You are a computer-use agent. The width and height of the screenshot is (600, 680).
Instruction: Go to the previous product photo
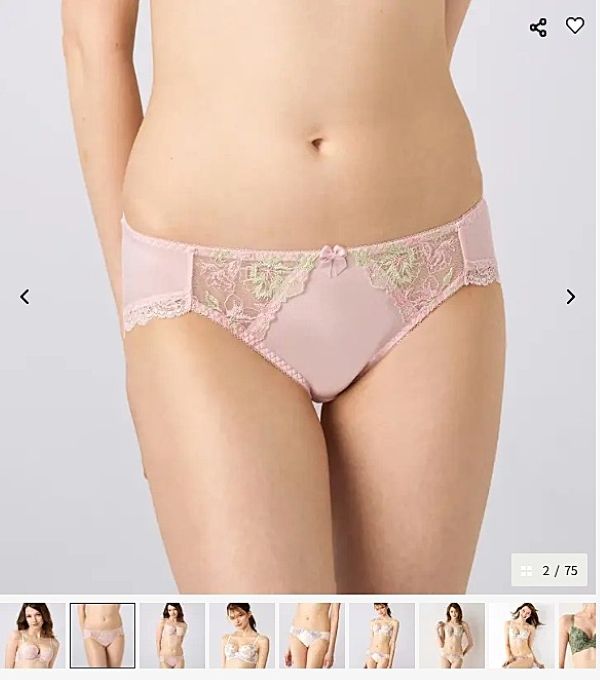(x=25, y=297)
